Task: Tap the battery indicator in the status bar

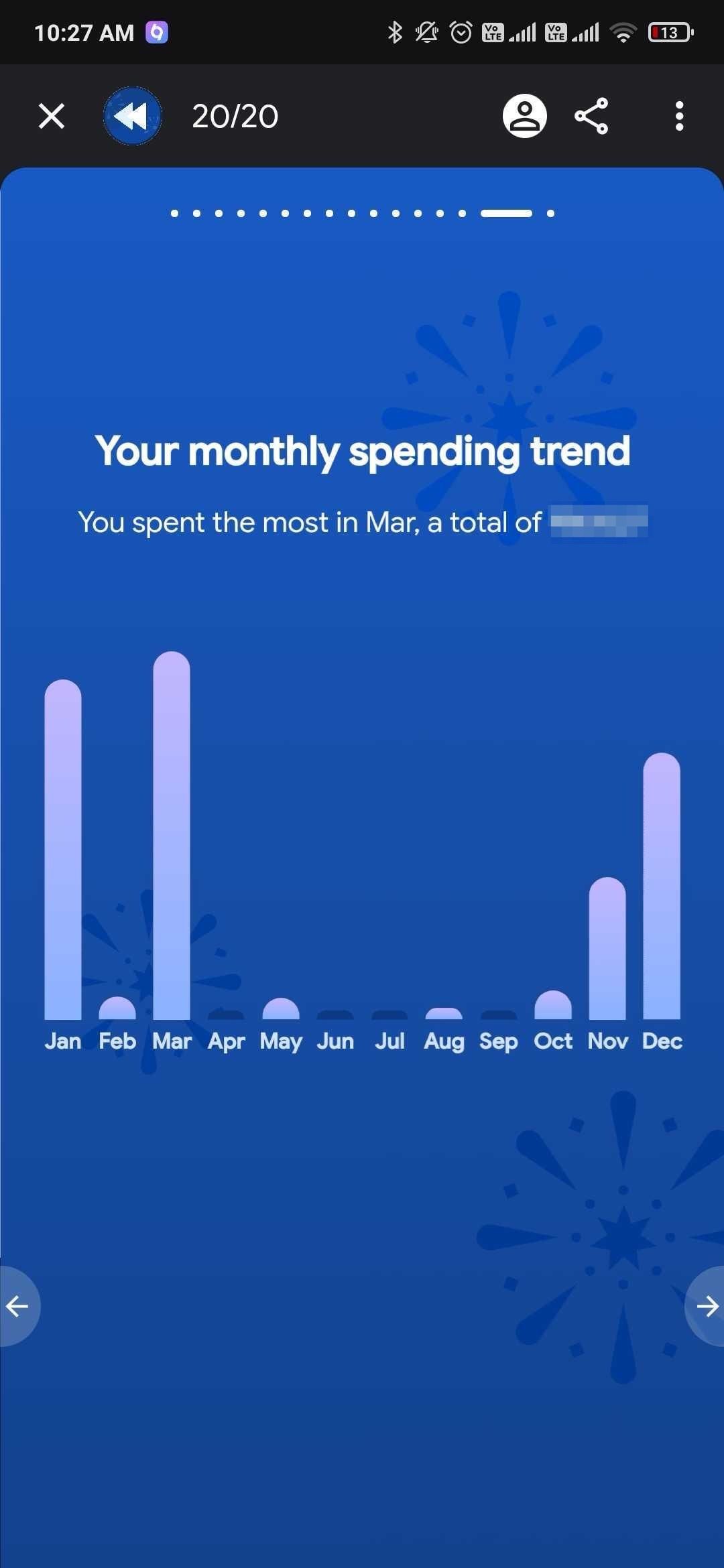Action: pos(668,31)
